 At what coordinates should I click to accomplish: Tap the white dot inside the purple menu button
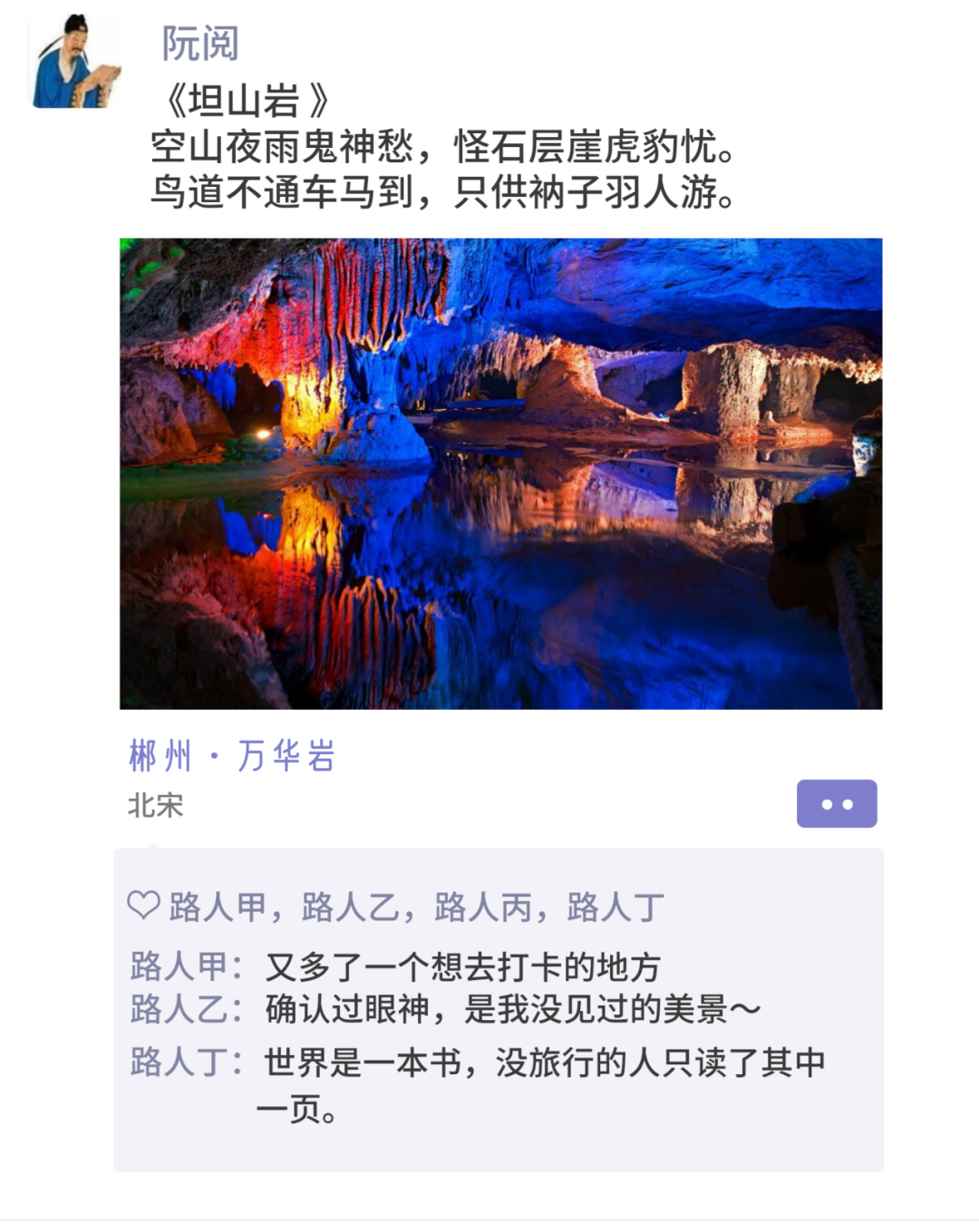pos(823,803)
